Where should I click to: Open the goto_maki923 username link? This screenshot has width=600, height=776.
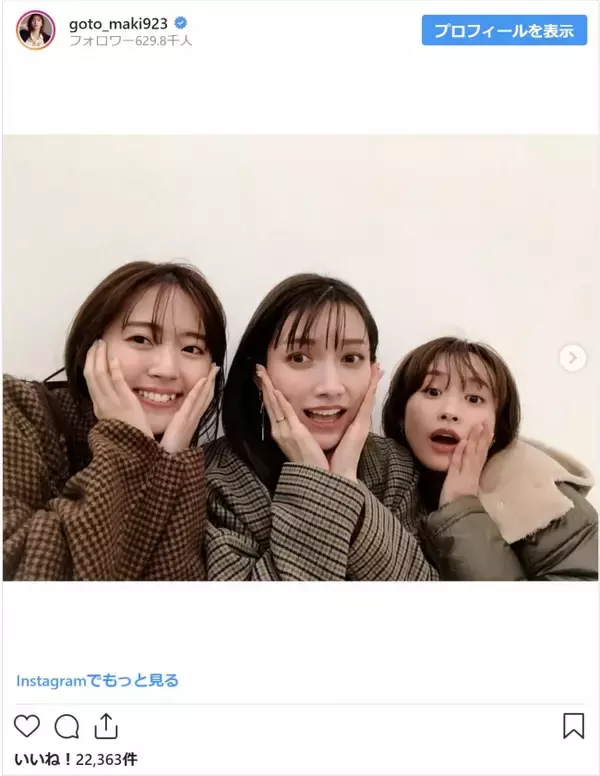[117, 22]
